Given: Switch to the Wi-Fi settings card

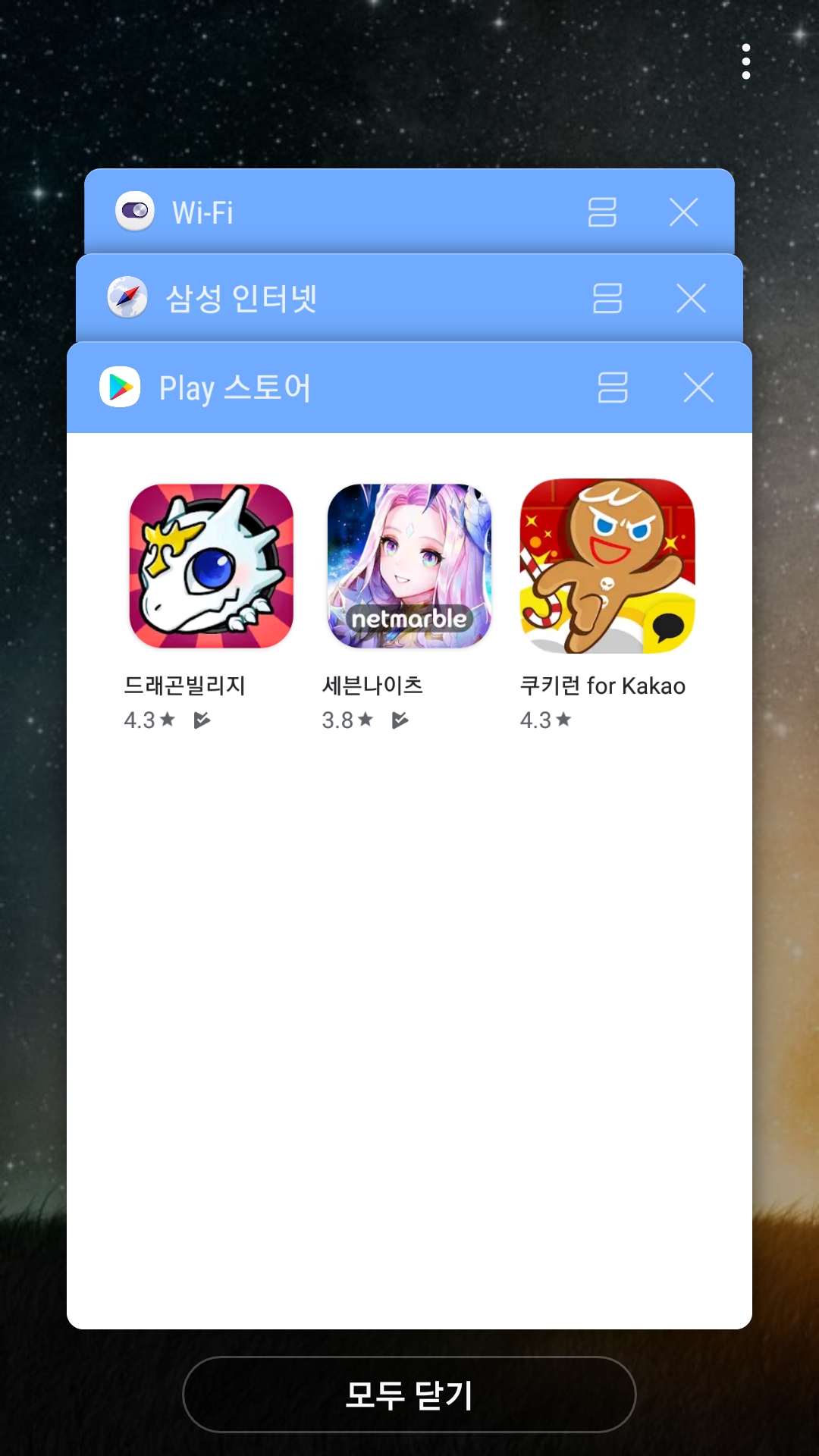Looking at the screenshot, I should pos(341,212).
